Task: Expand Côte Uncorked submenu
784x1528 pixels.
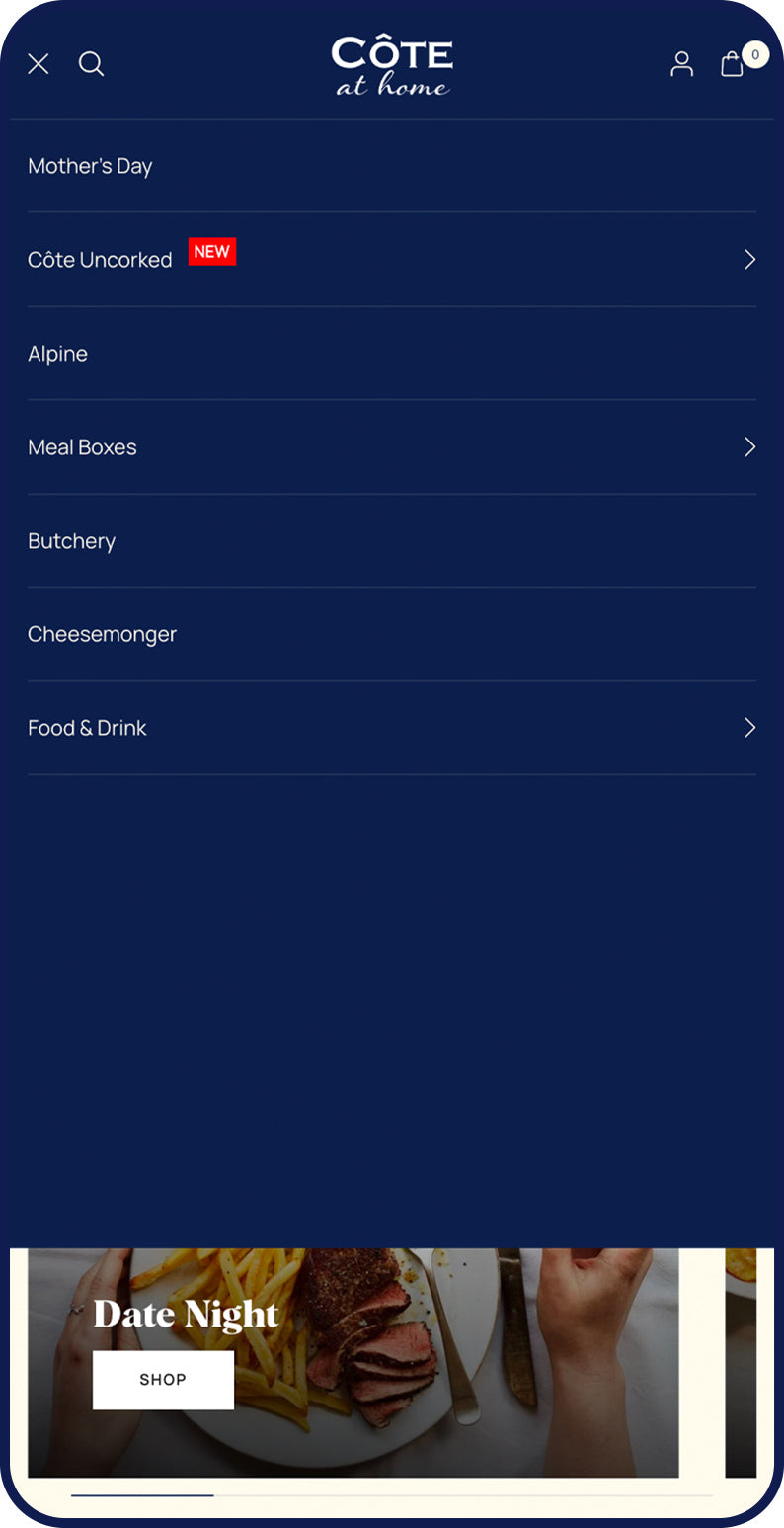Action: (x=749, y=260)
